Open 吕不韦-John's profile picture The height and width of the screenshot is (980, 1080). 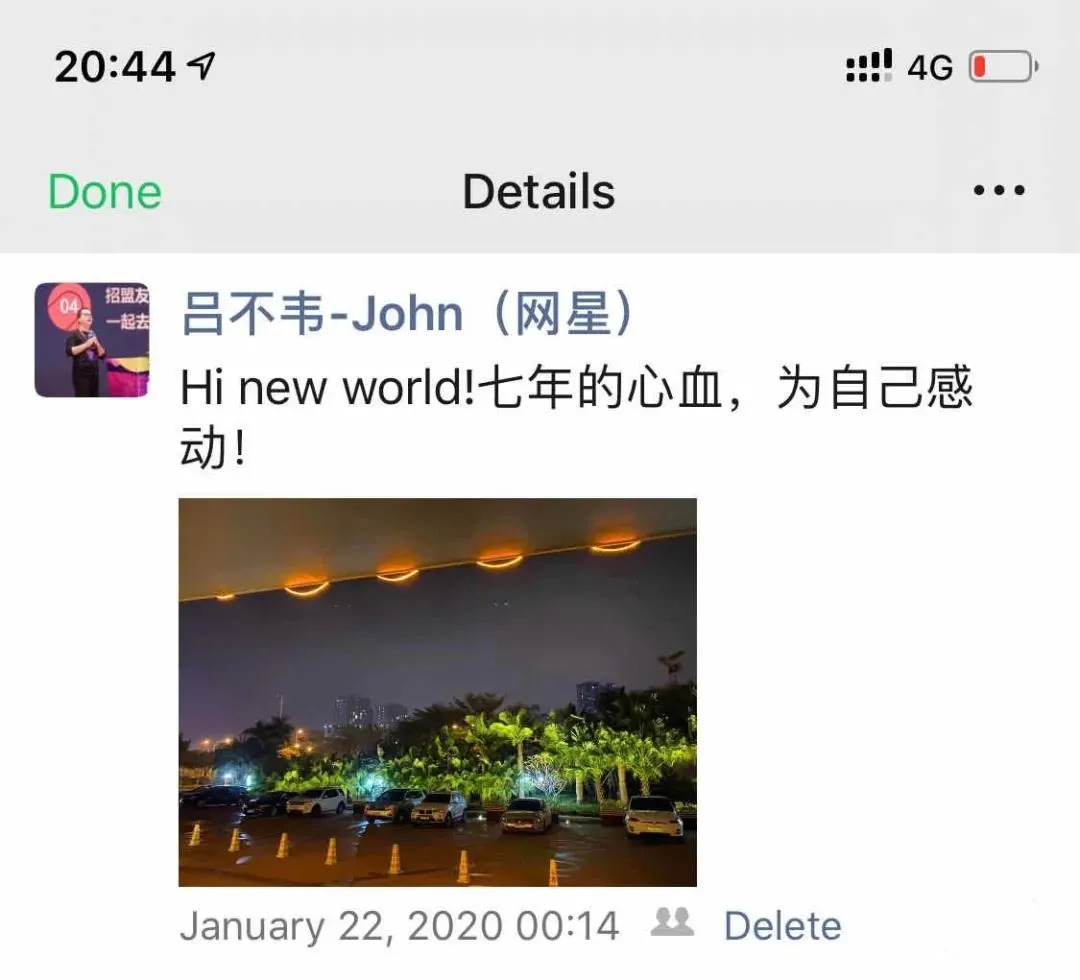point(92,340)
